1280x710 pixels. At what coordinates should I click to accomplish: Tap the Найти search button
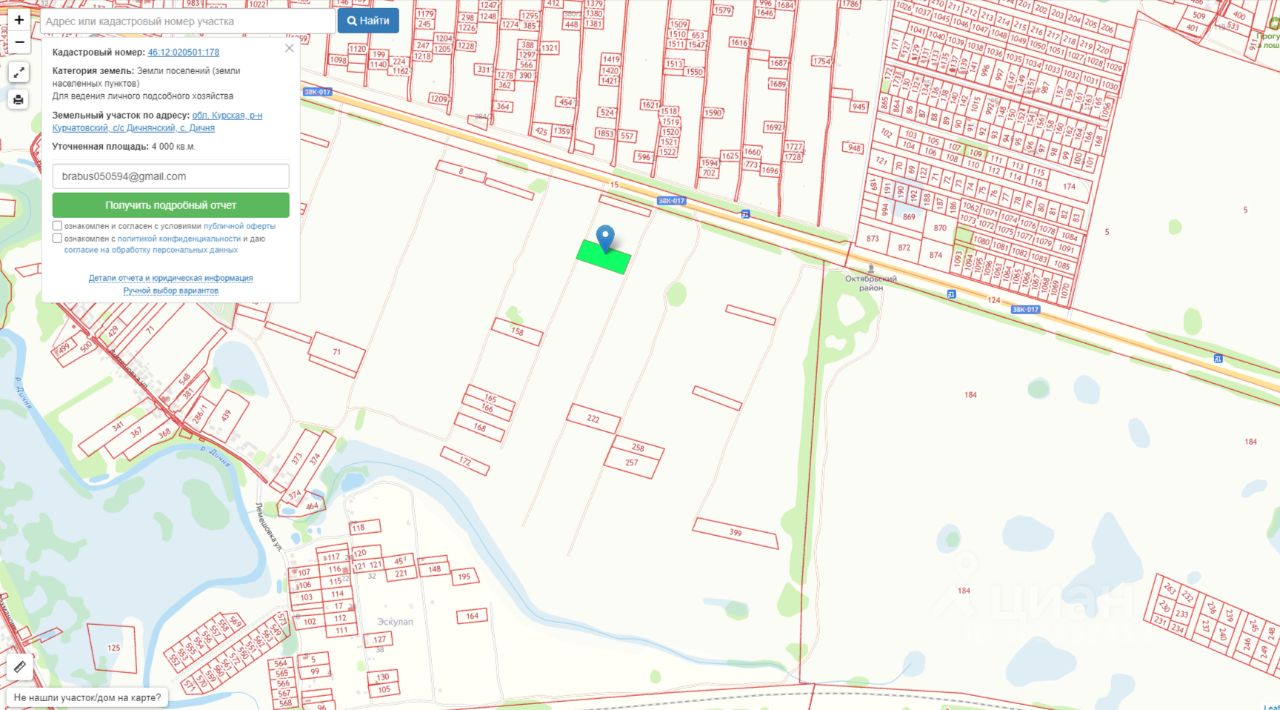tap(368, 21)
